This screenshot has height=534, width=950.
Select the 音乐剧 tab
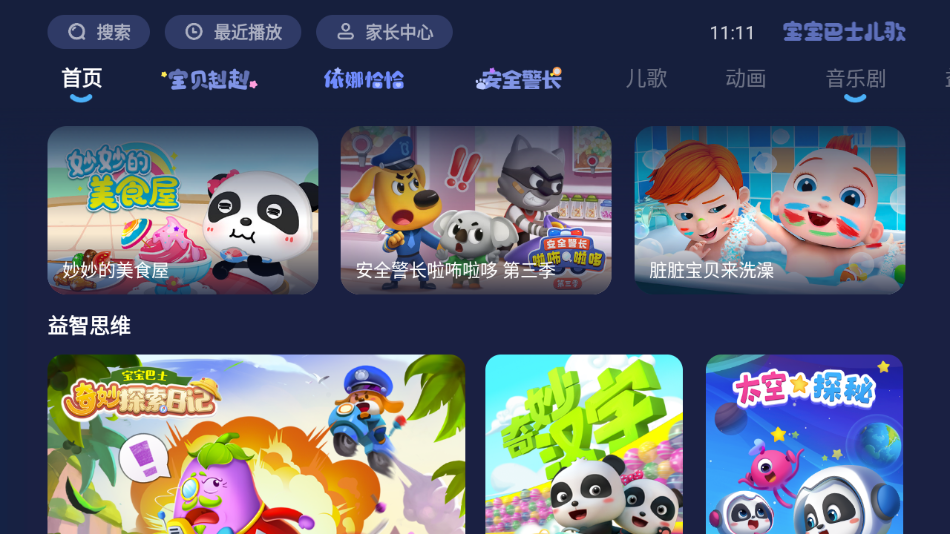[x=855, y=79]
